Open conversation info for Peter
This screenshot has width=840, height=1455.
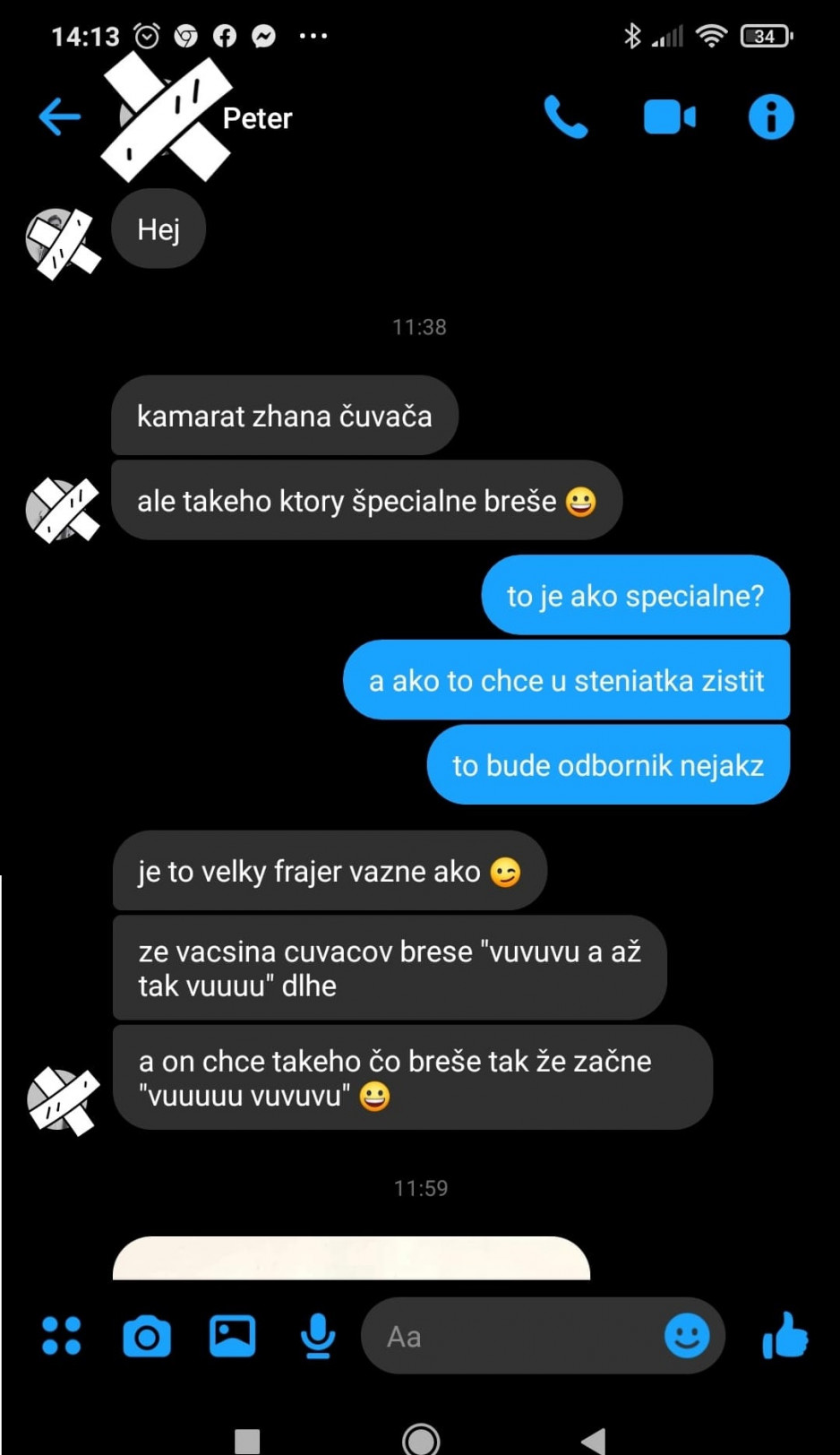click(771, 116)
